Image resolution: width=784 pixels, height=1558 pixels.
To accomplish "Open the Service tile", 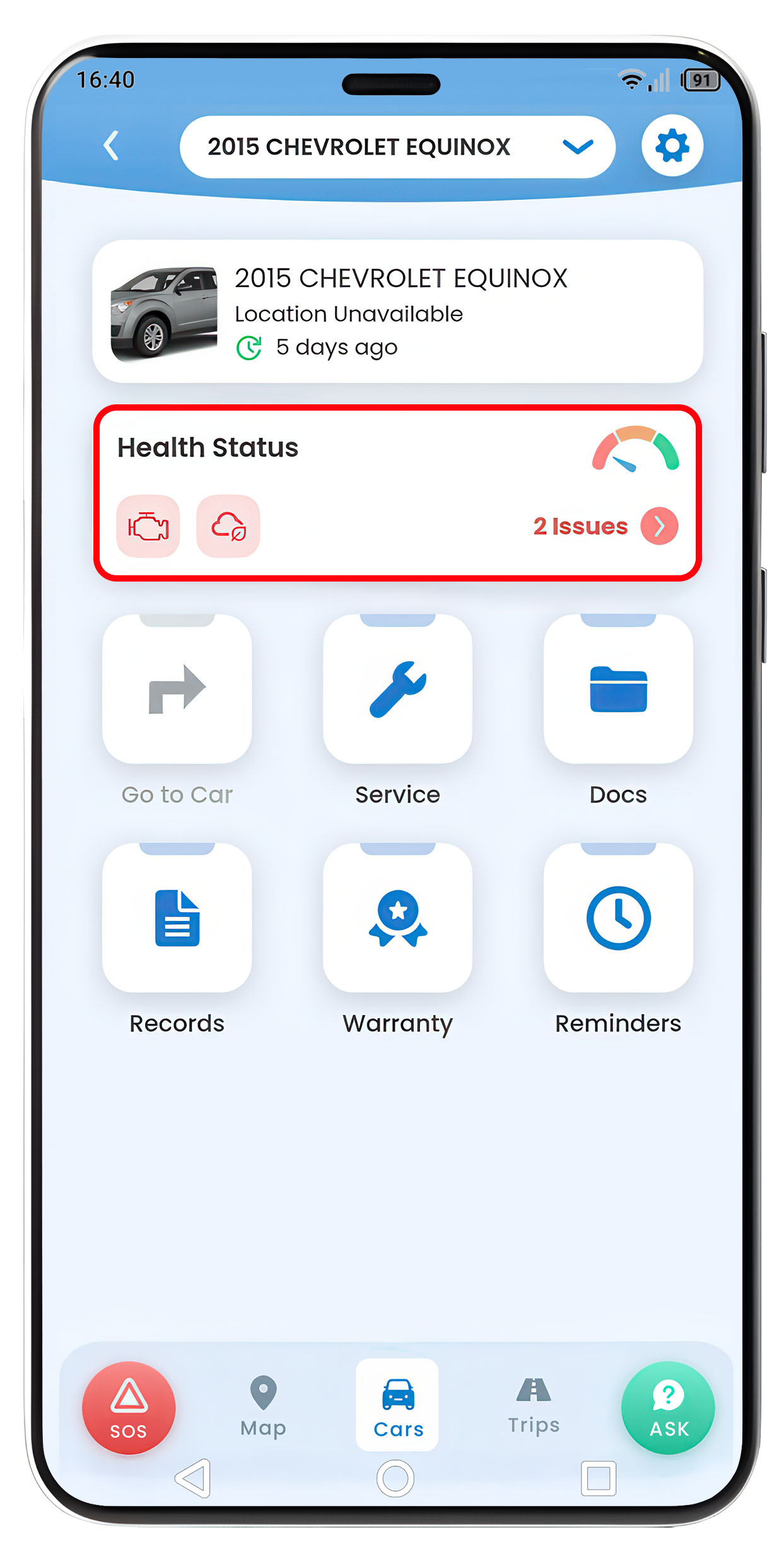I will (397, 690).
